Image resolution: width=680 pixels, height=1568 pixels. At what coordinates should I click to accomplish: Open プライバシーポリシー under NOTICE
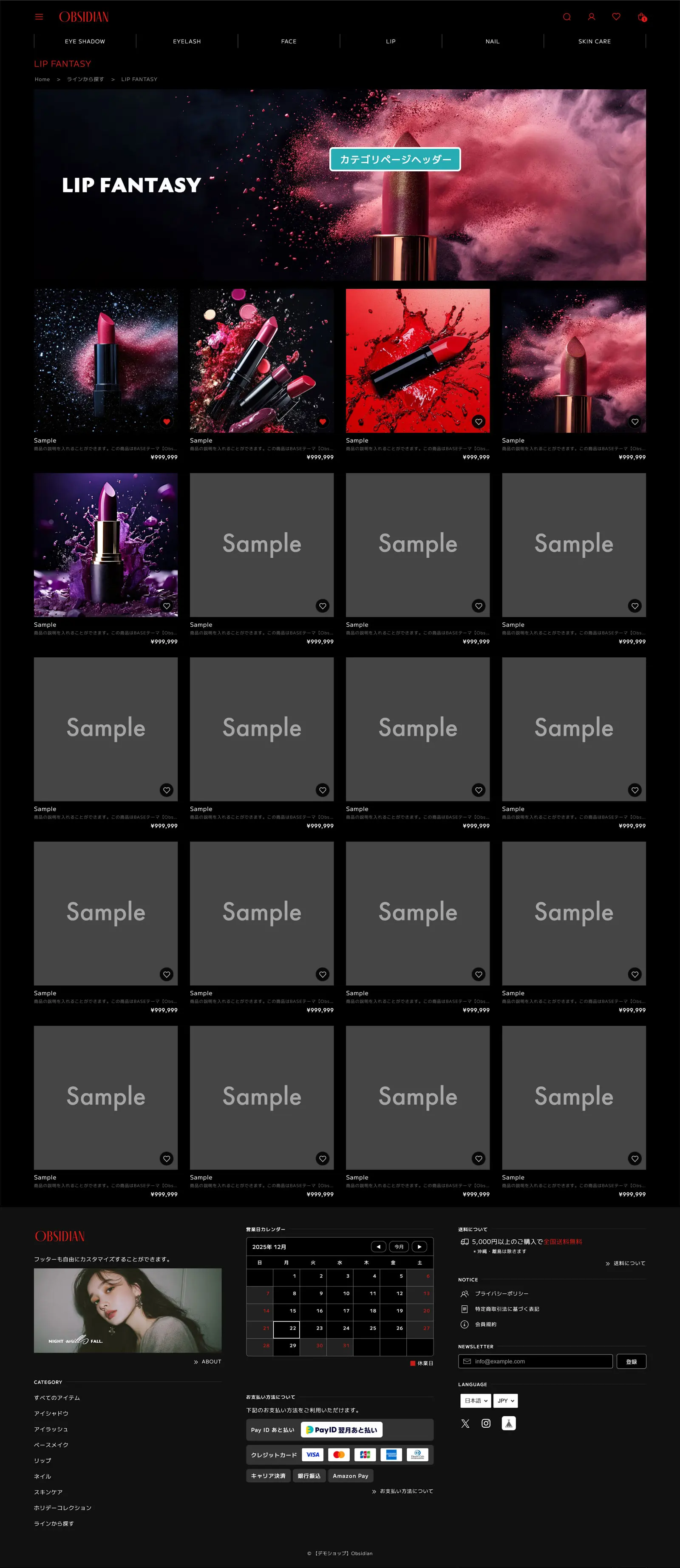click(x=501, y=1293)
